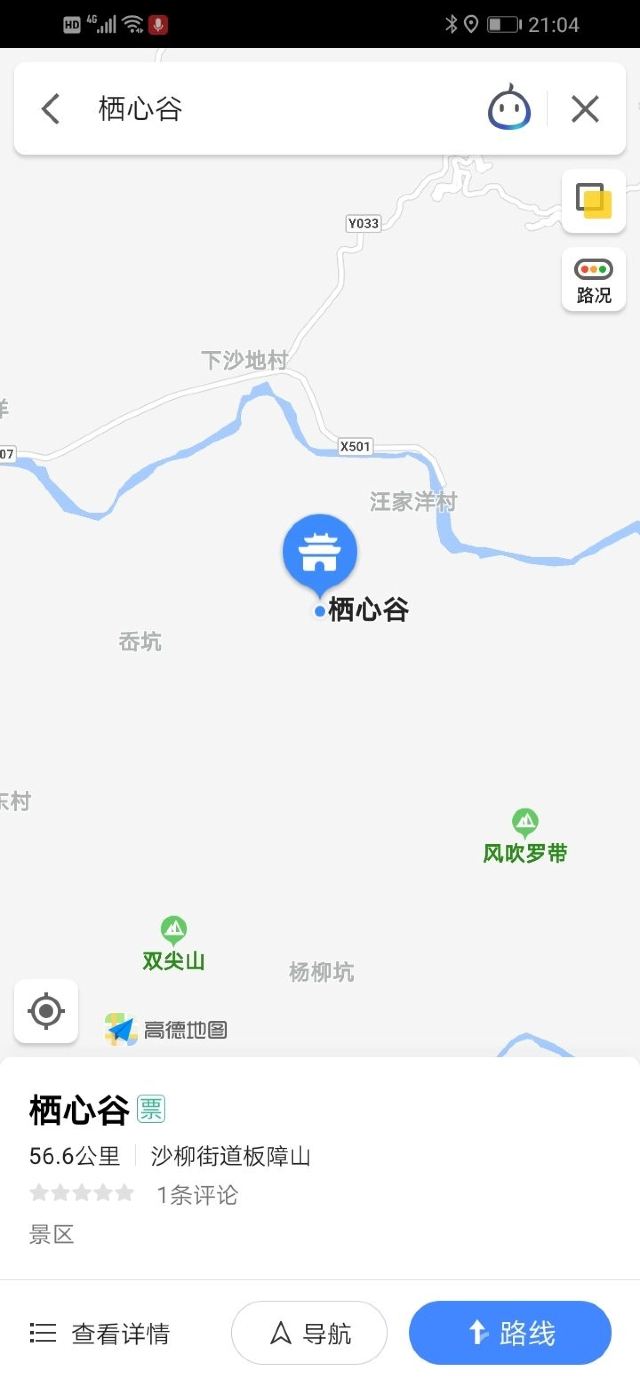Image resolution: width=640 pixels, height=1386 pixels.
Task: Toggle 路况 traffic conditions
Action: click(x=594, y=279)
